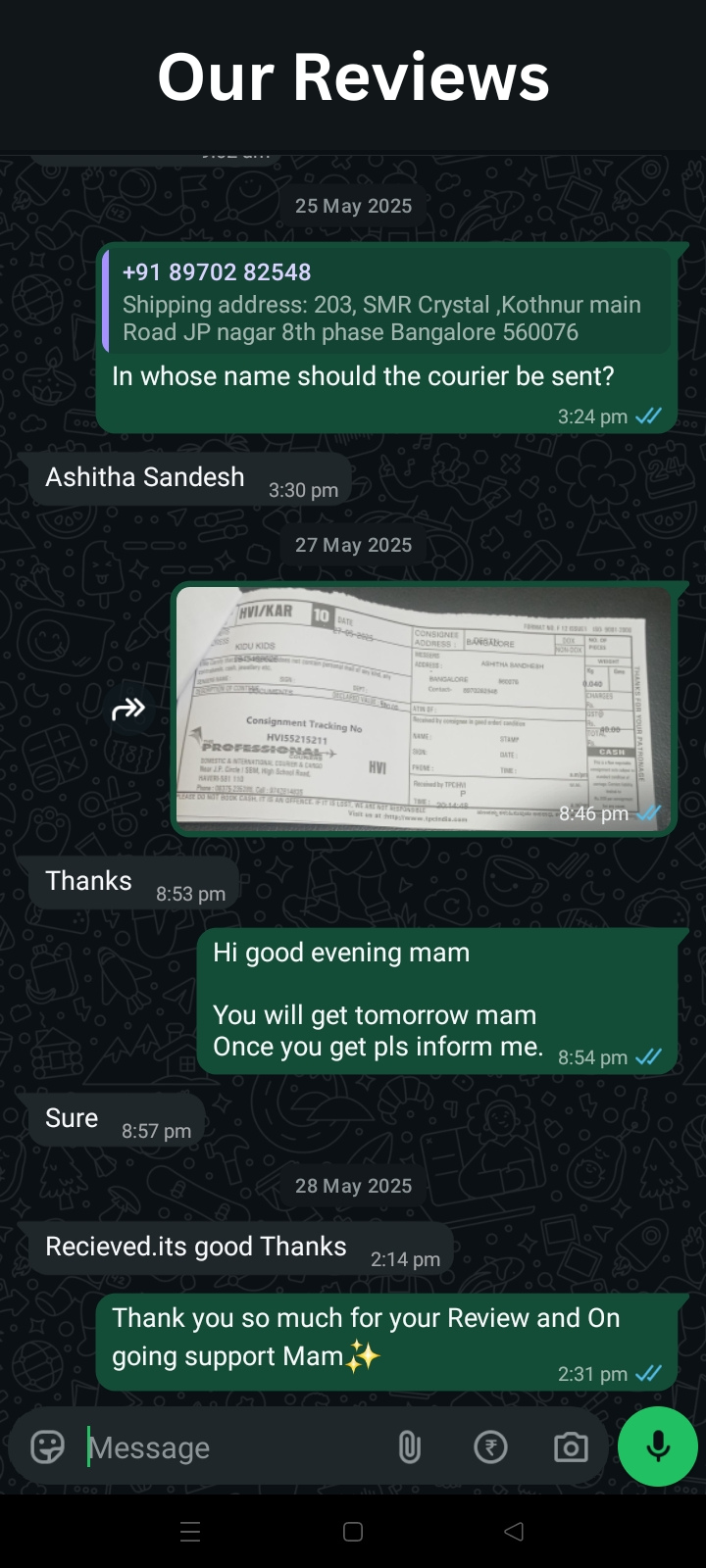The height and width of the screenshot is (1568, 706).
Task: Focus the Message text field
Action: pos(226,1447)
